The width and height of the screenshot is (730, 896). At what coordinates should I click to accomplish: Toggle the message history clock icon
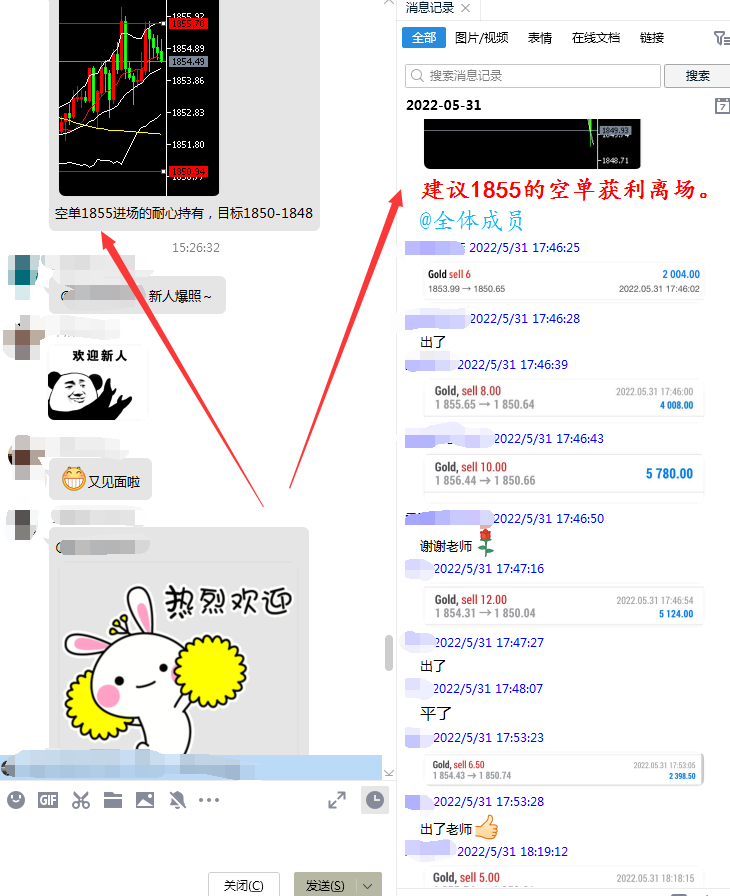tap(374, 800)
